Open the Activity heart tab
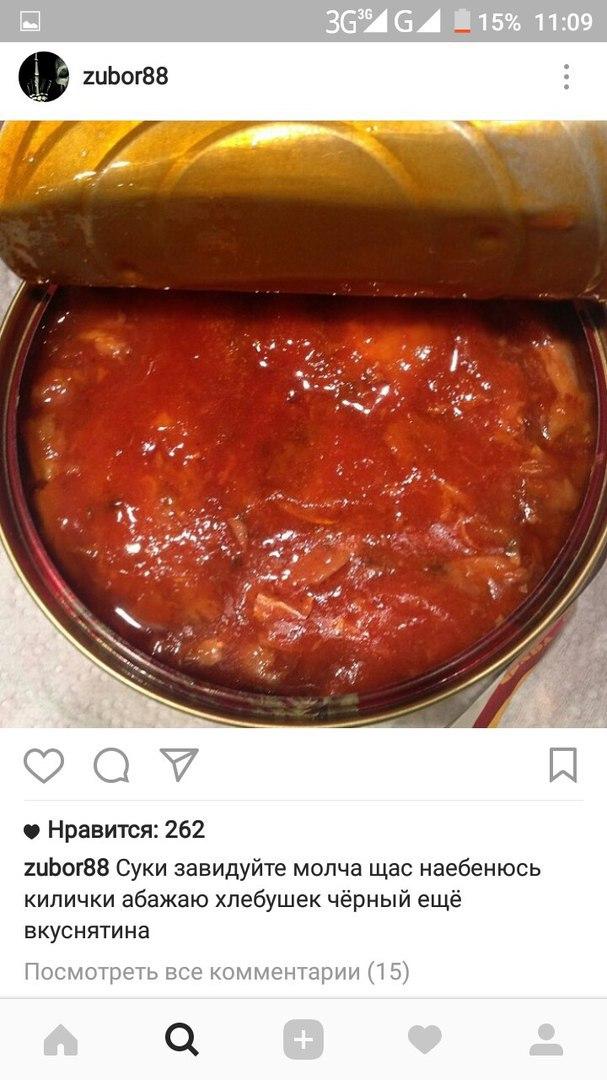Image resolution: width=607 pixels, height=1080 pixels. coord(425,1041)
